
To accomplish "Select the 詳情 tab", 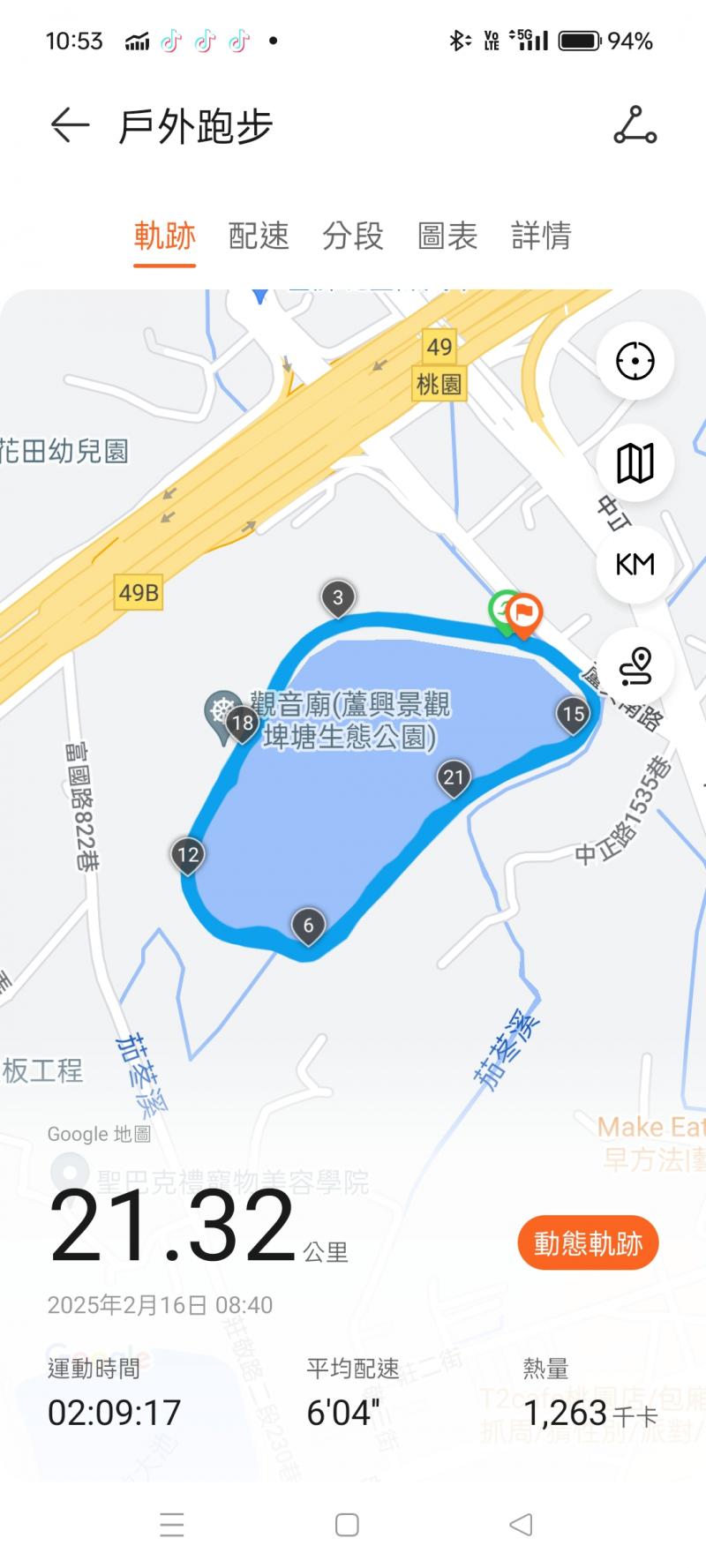I will tap(541, 236).
